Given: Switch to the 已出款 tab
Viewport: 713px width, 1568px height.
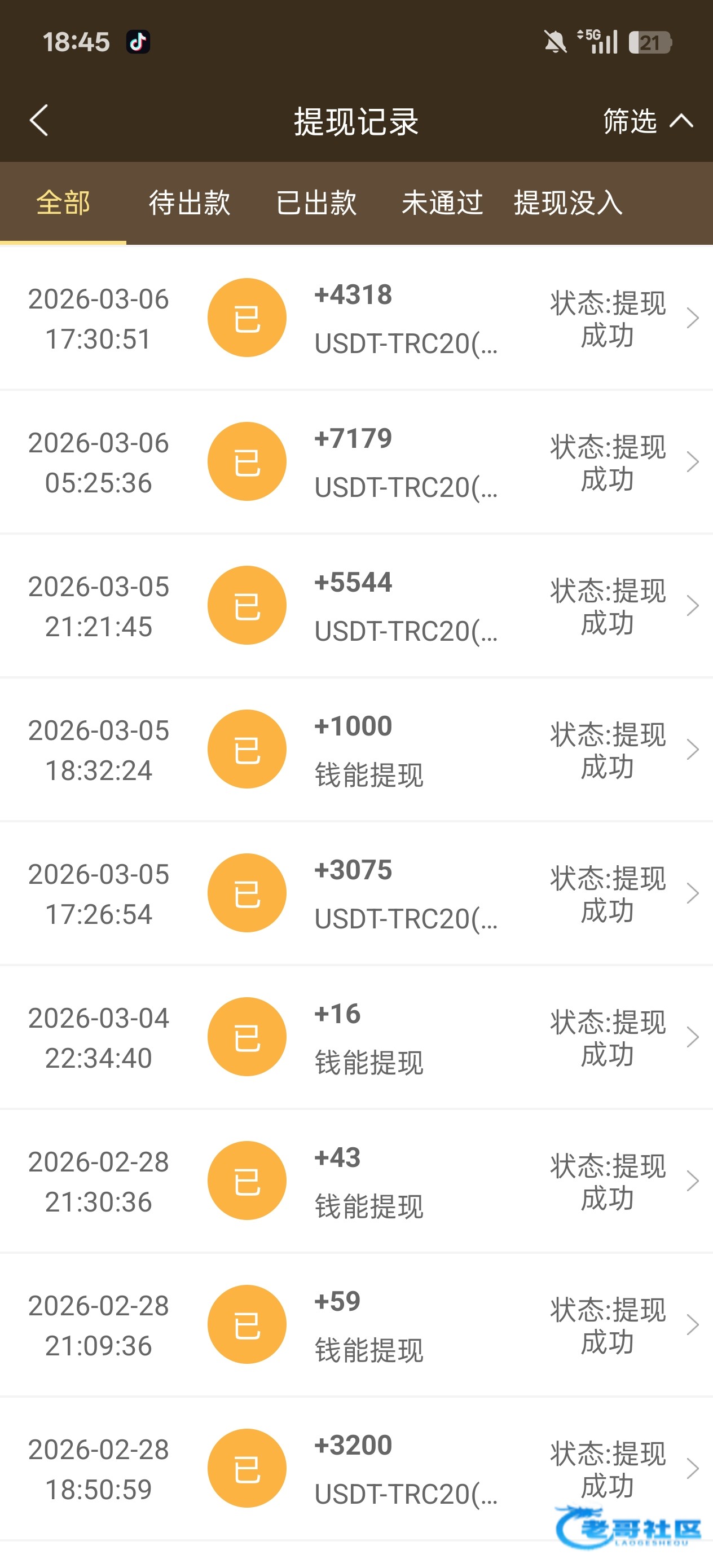Looking at the screenshot, I should (316, 202).
